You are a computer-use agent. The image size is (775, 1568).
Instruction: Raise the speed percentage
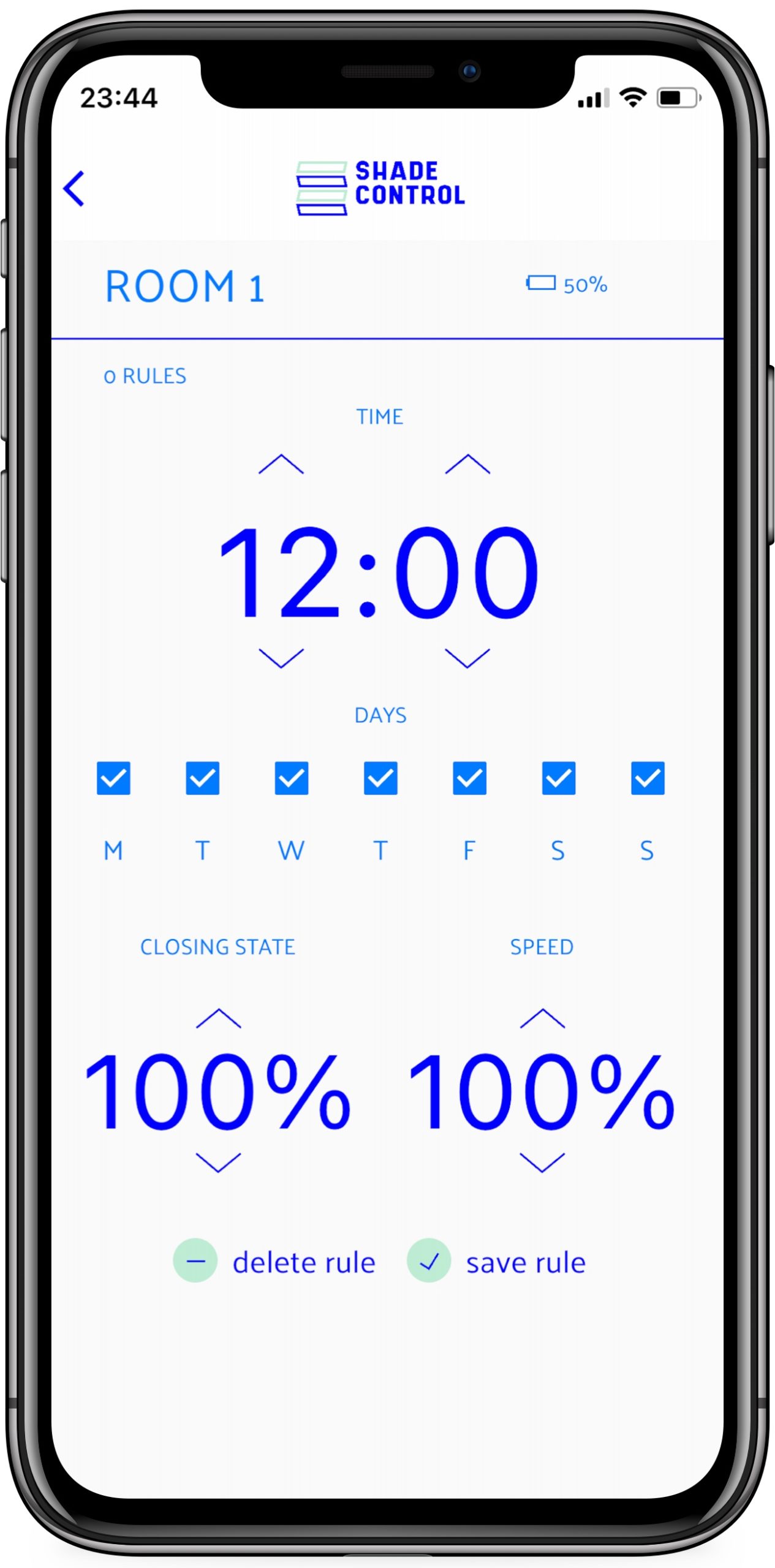(542, 1019)
